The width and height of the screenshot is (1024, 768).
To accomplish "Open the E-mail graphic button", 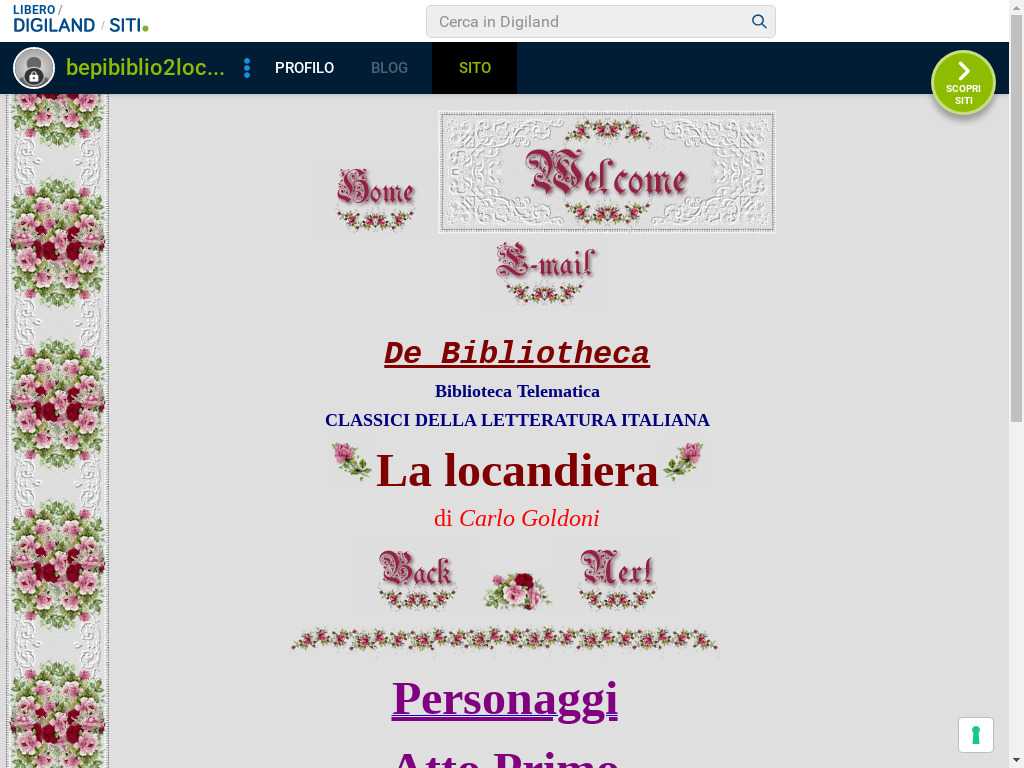I will click(545, 272).
